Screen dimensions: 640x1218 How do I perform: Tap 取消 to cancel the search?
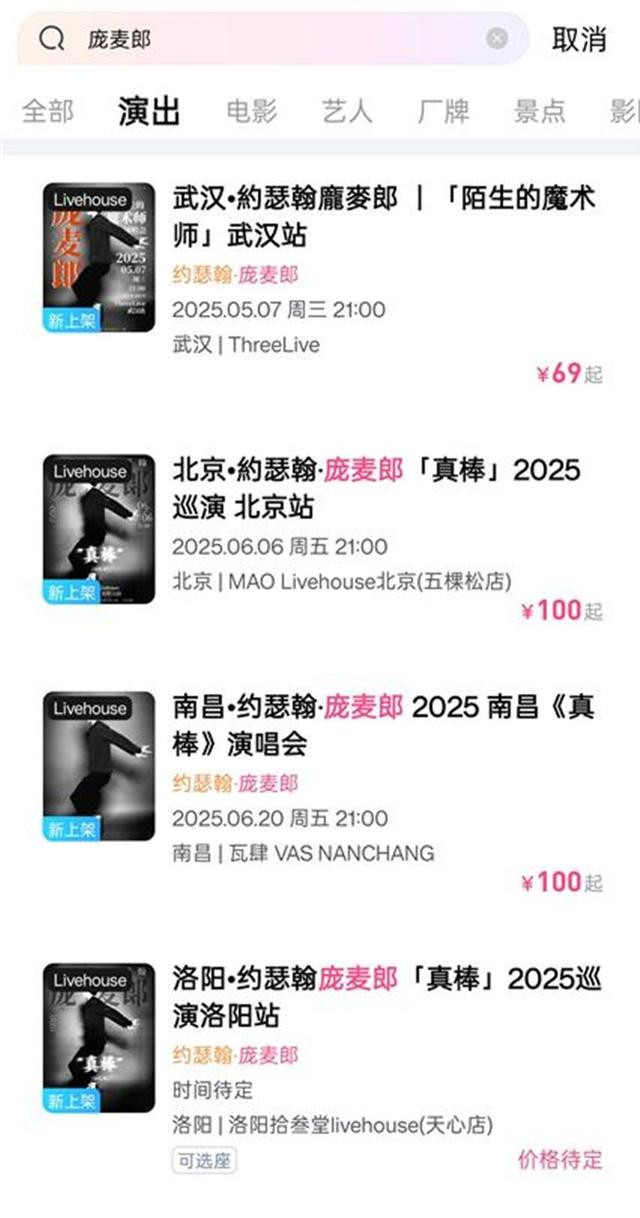point(580,40)
